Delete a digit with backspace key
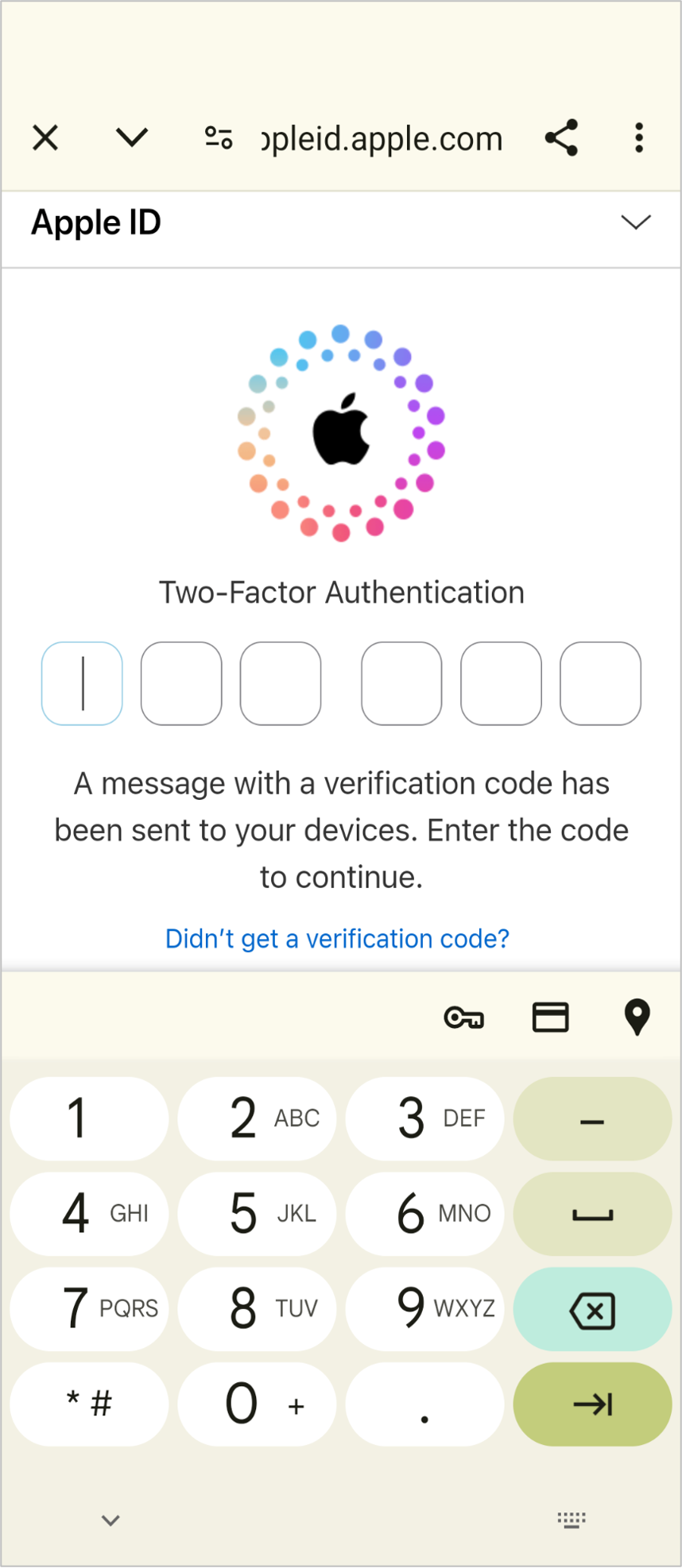Screen dimensions: 682x1568 point(592,1309)
